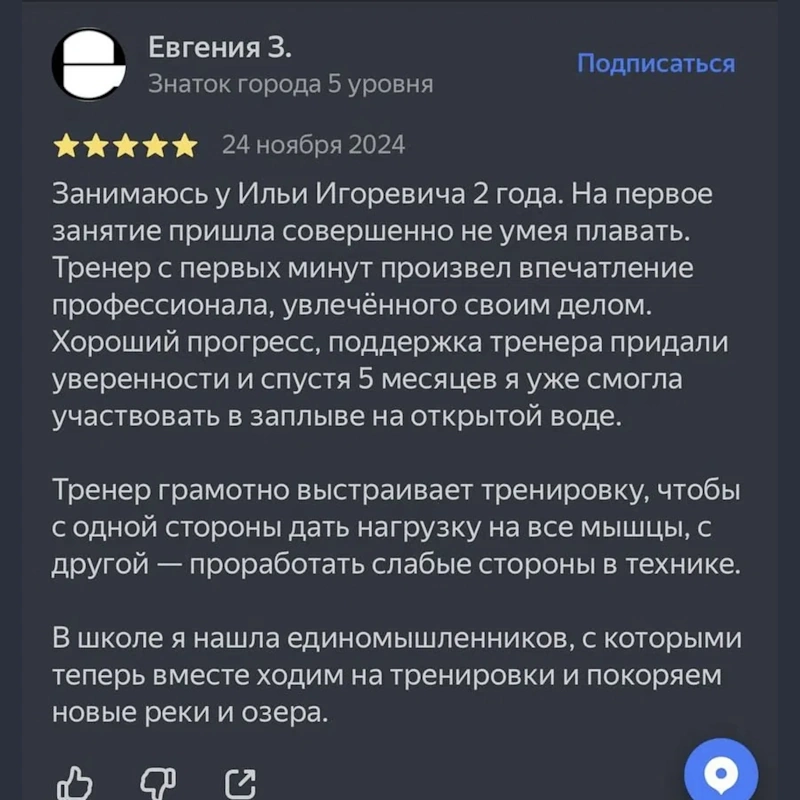Dislike the review with thumbs down
Image resolution: width=800 pixels, height=800 pixels.
(158, 784)
